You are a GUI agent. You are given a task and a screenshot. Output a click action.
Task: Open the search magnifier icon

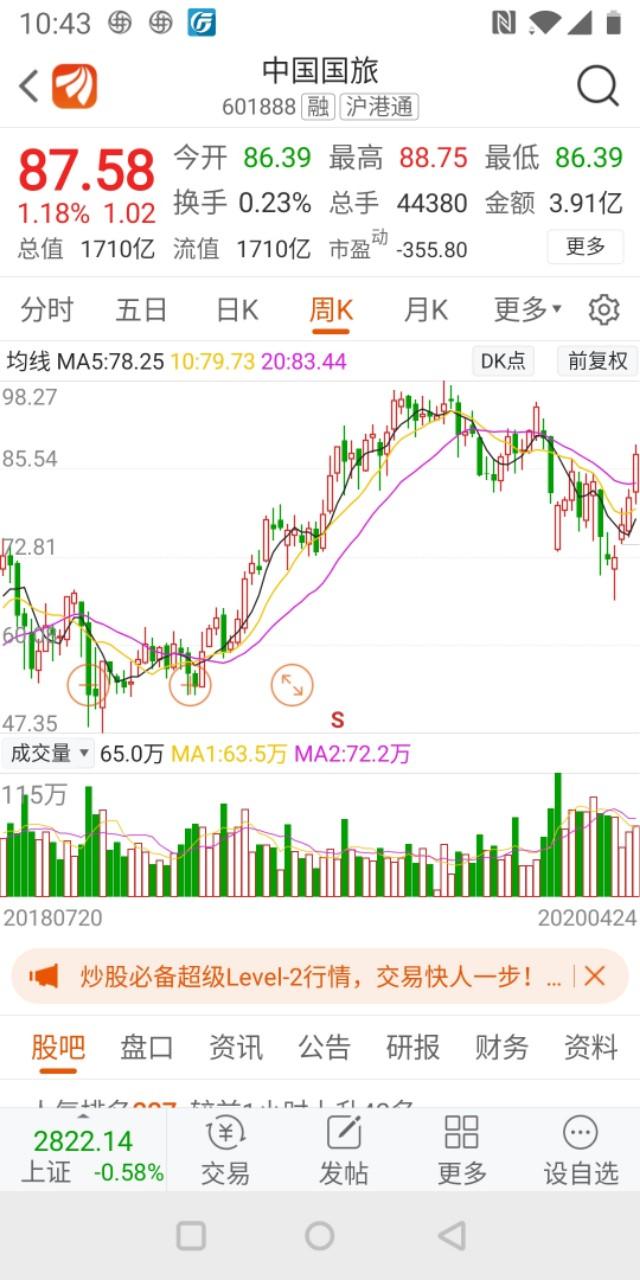pos(597,87)
